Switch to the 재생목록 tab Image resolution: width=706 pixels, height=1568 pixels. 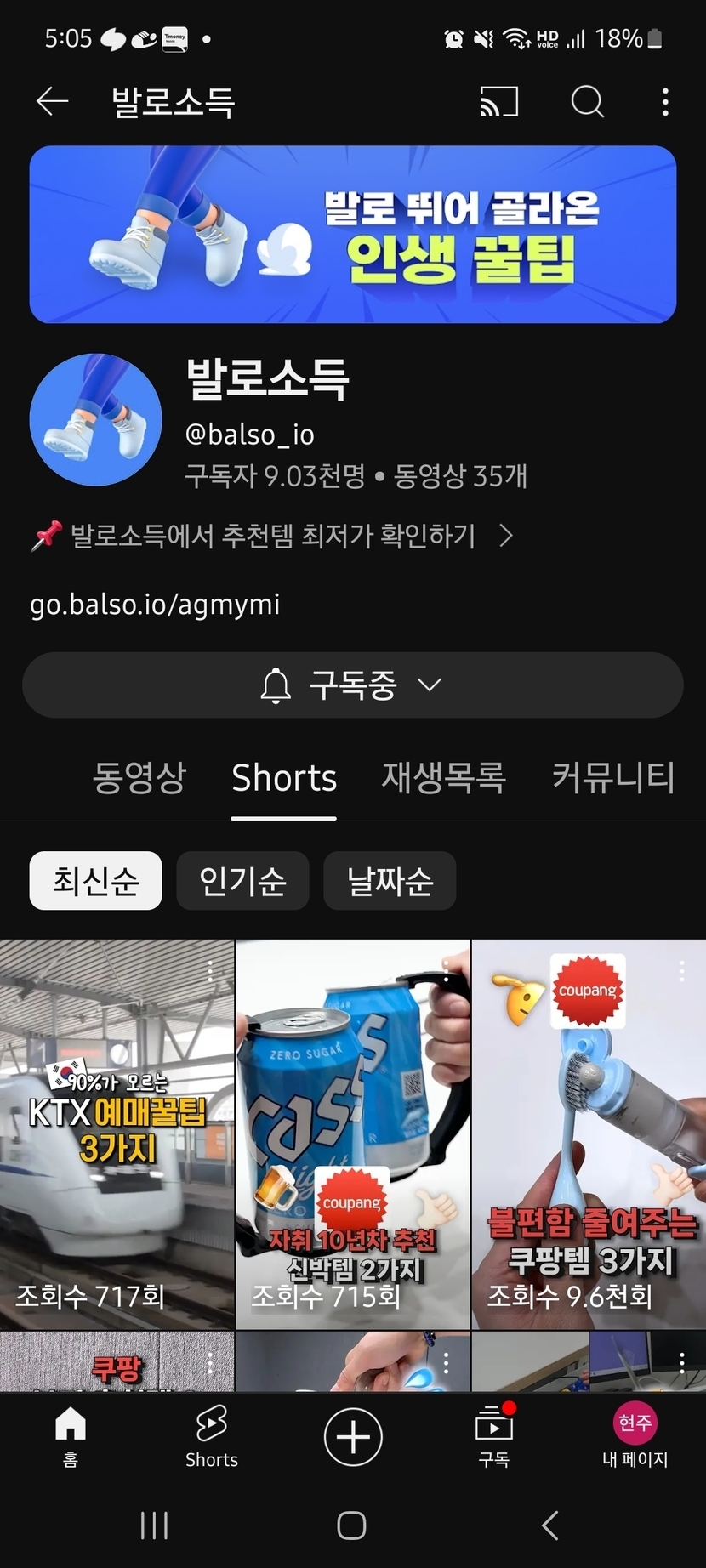pyautogui.click(x=443, y=778)
